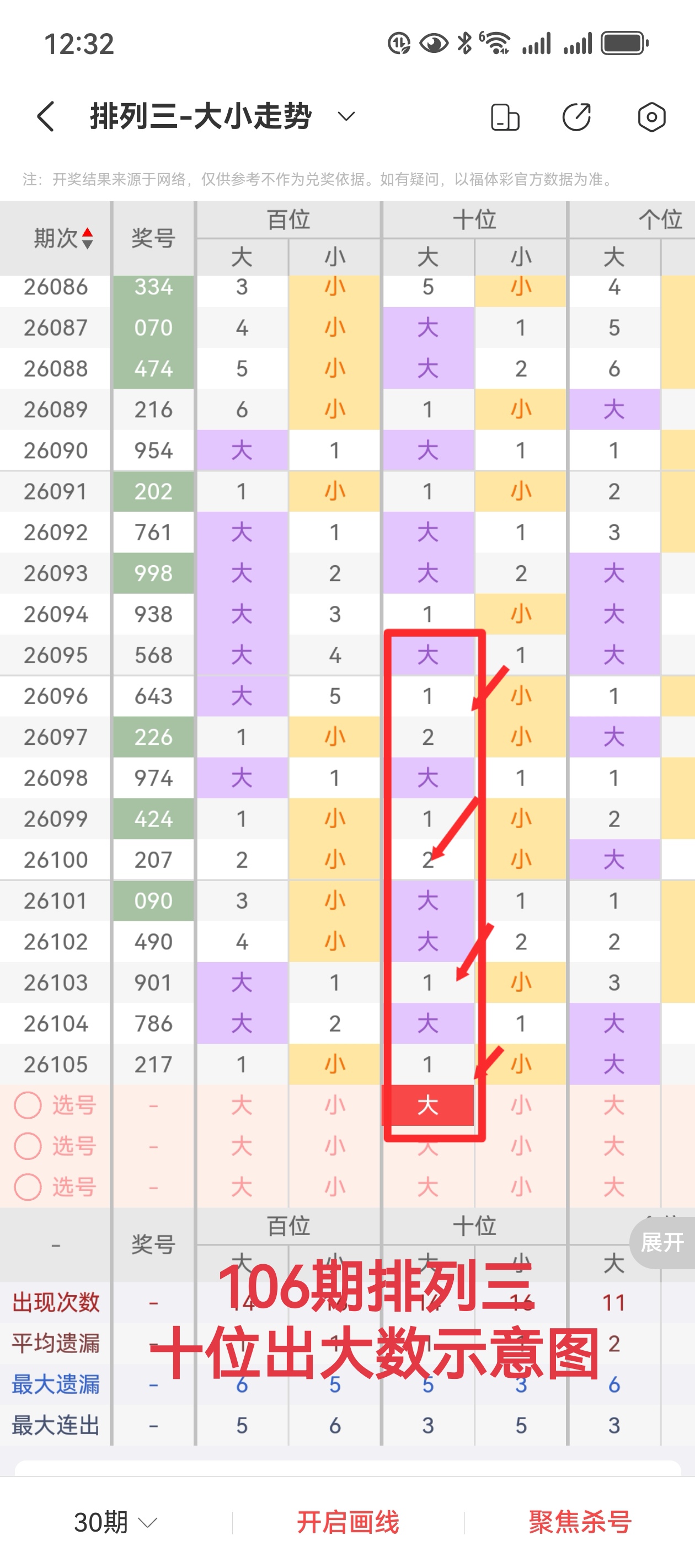
Task: Turn on line drawing with 开启画线
Action: (x=348, y=1522)
